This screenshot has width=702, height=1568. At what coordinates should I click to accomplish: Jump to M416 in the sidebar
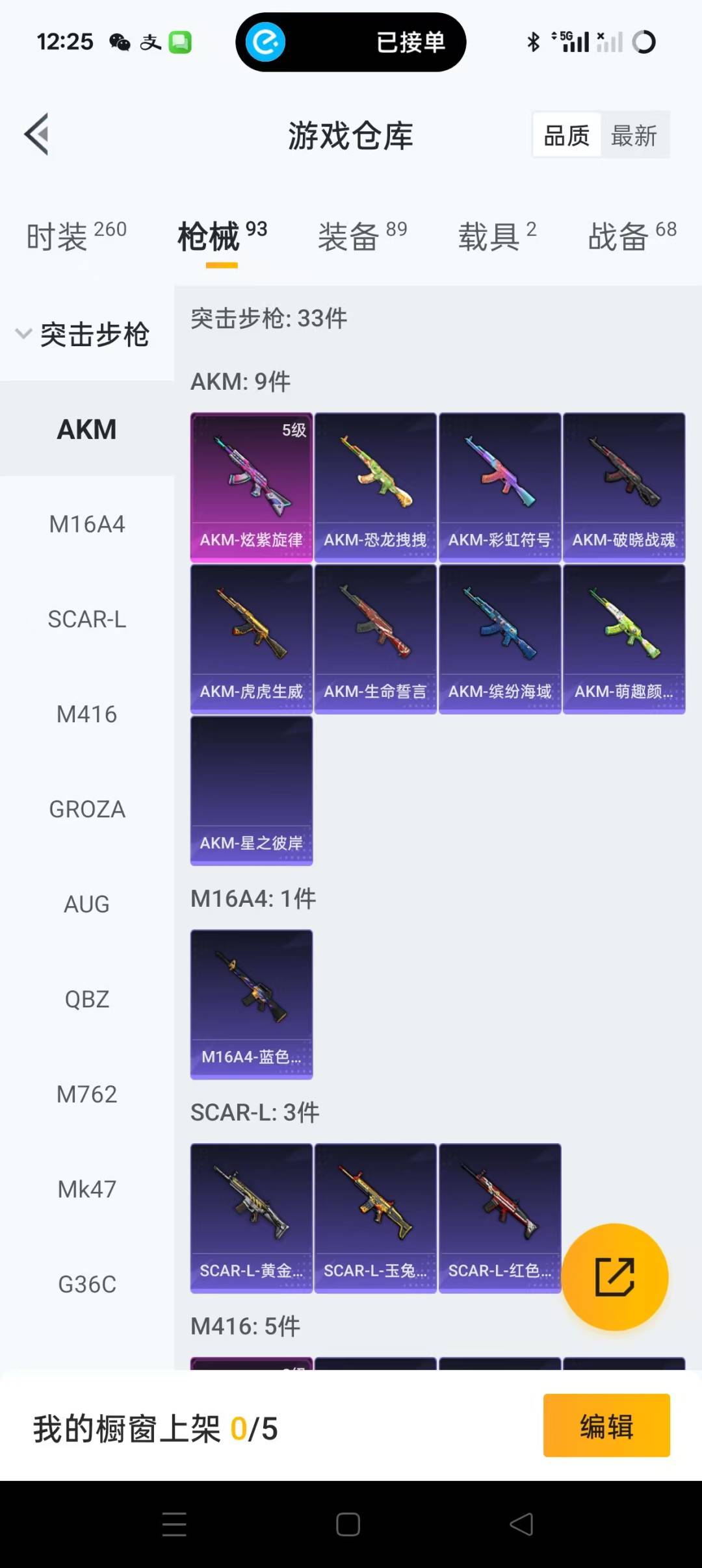pos(87,714)
